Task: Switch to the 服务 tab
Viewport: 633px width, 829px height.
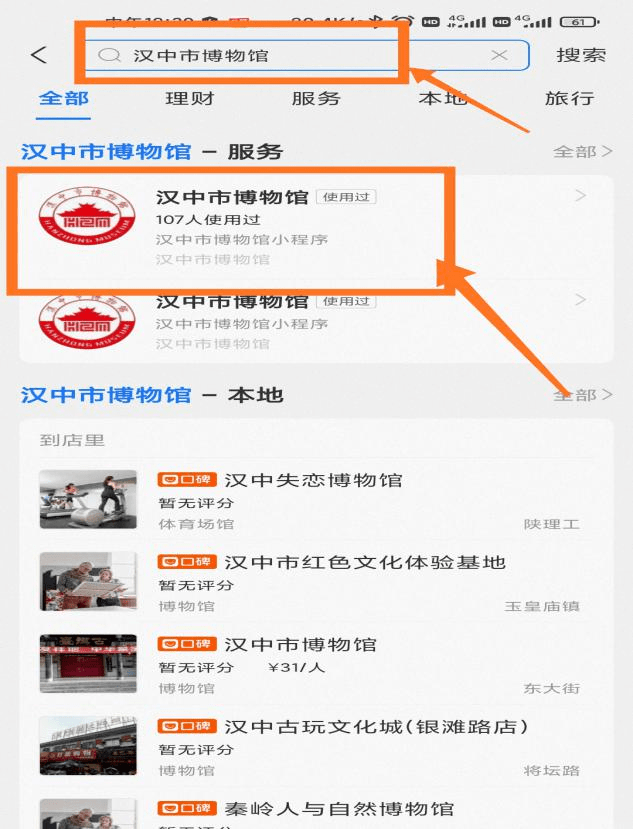Action: (316, 98)
